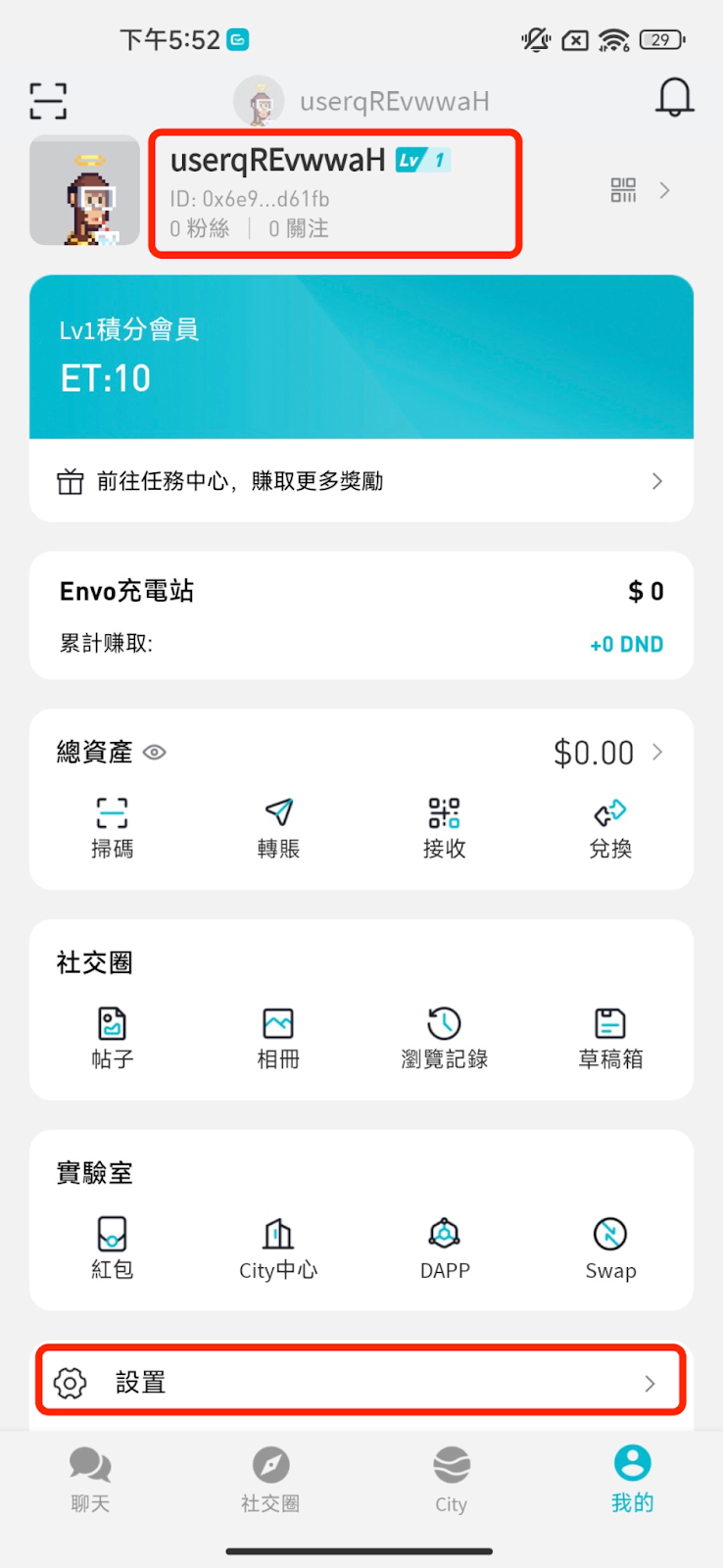
Task: Open Swap in the lab section
Action: click(x=610, y=1249)
